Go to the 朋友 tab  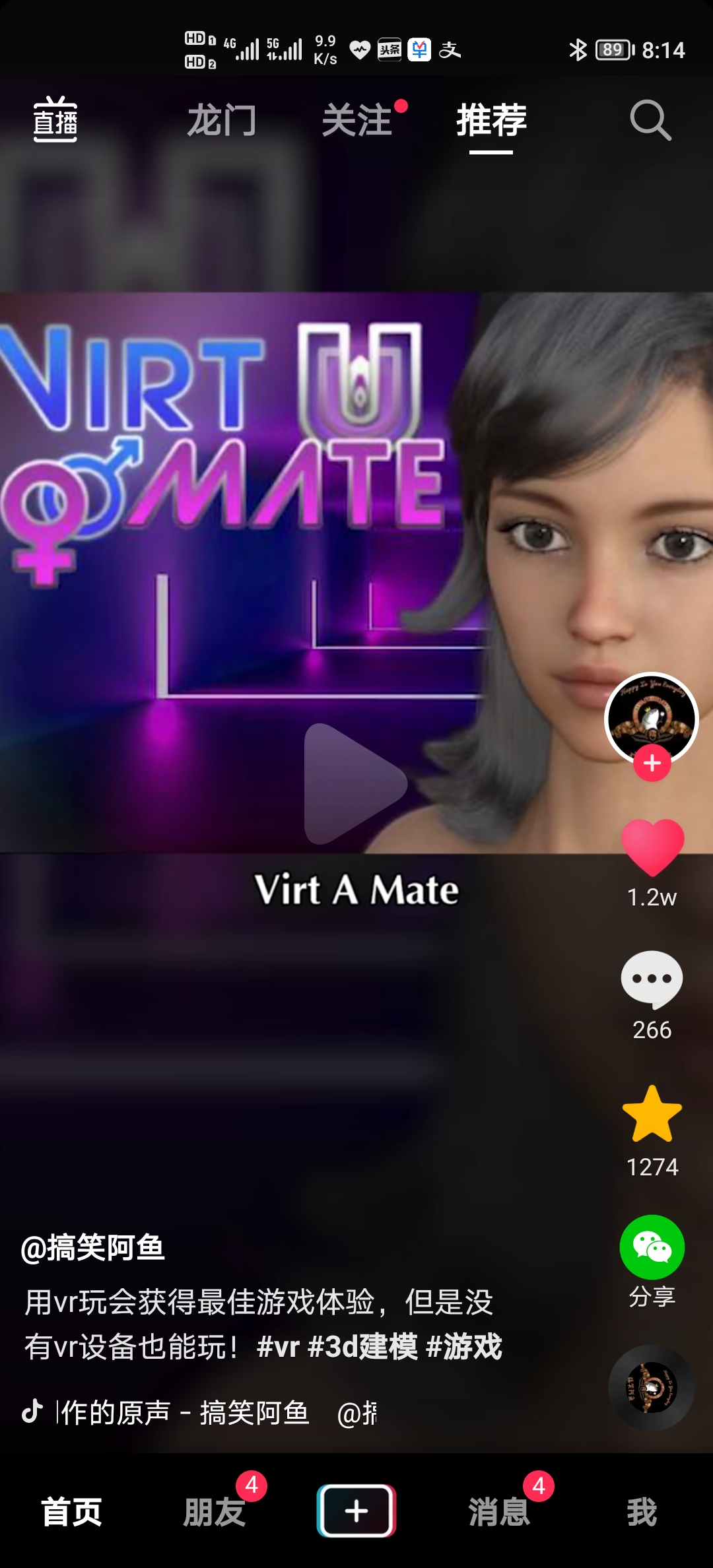214,1512
